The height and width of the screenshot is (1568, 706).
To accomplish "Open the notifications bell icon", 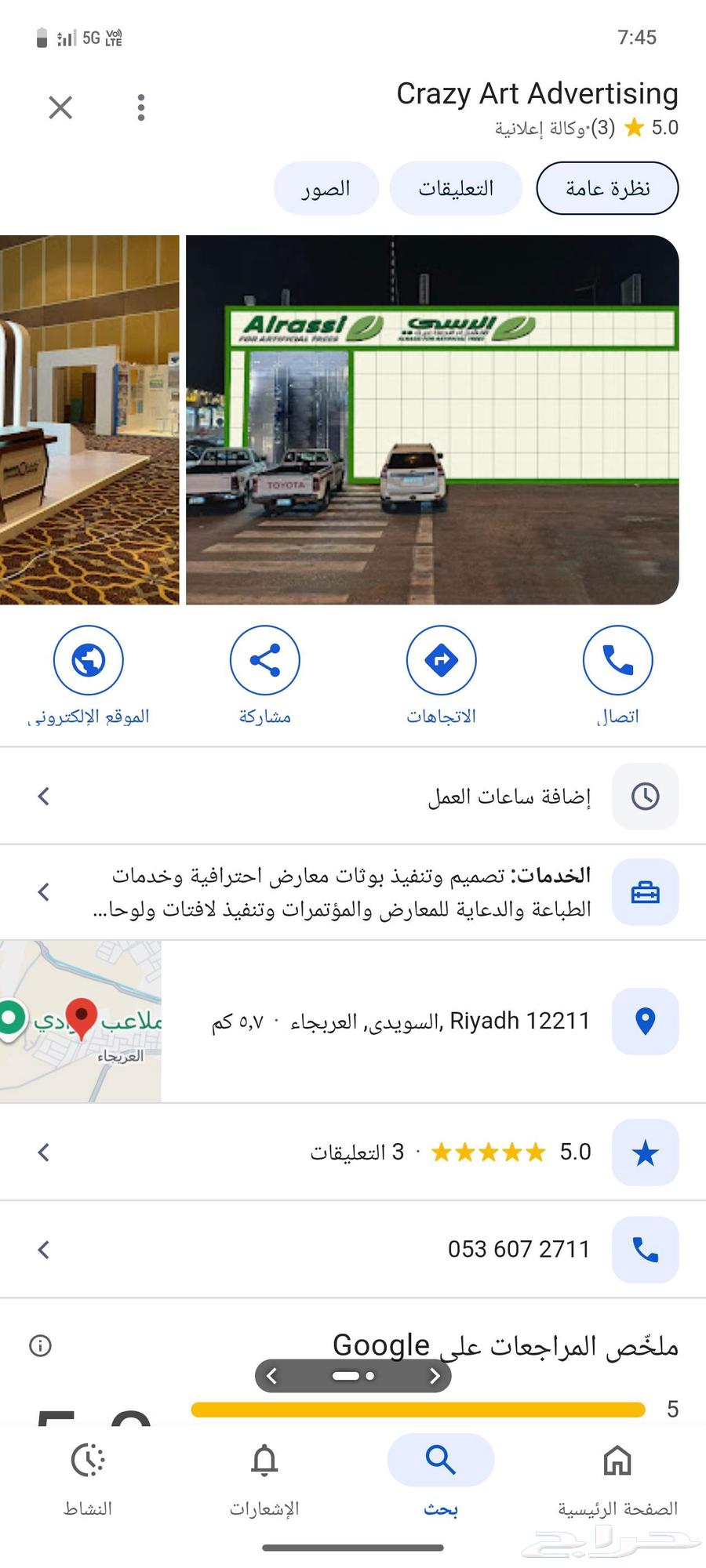I will point(264,1460).
